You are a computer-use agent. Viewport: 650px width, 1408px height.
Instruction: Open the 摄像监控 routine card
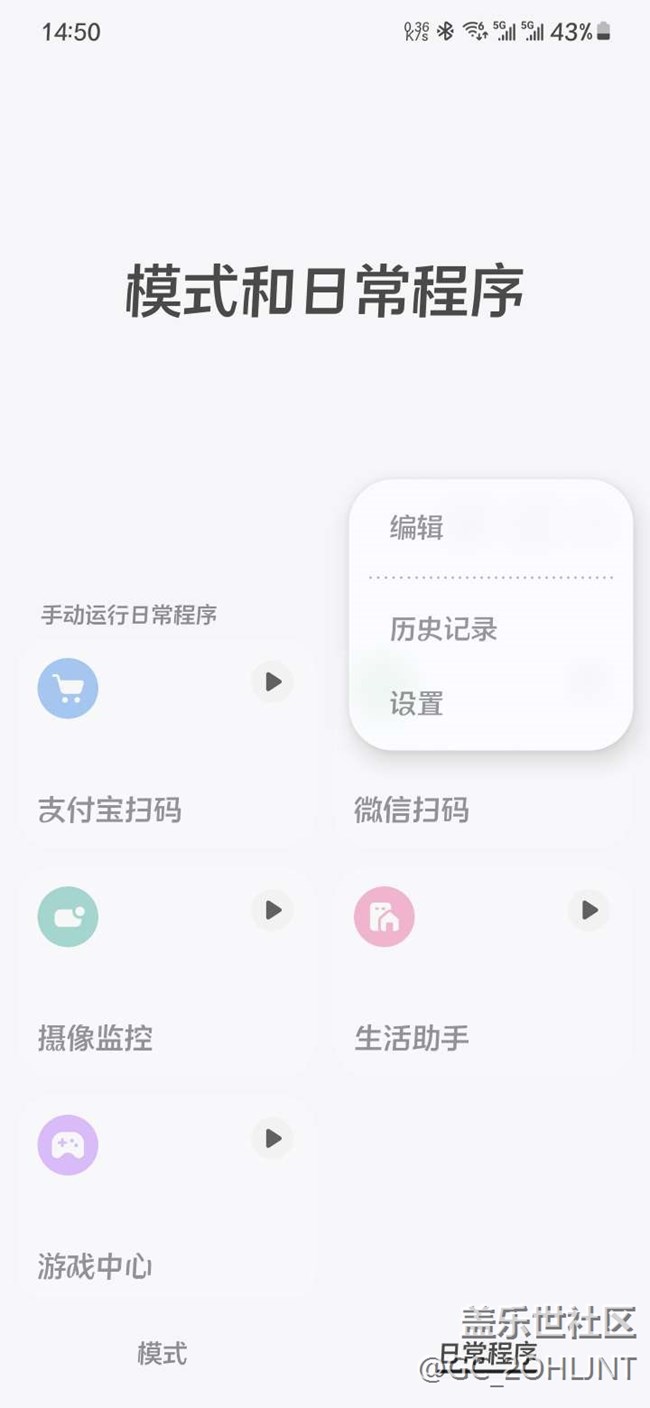167,972
